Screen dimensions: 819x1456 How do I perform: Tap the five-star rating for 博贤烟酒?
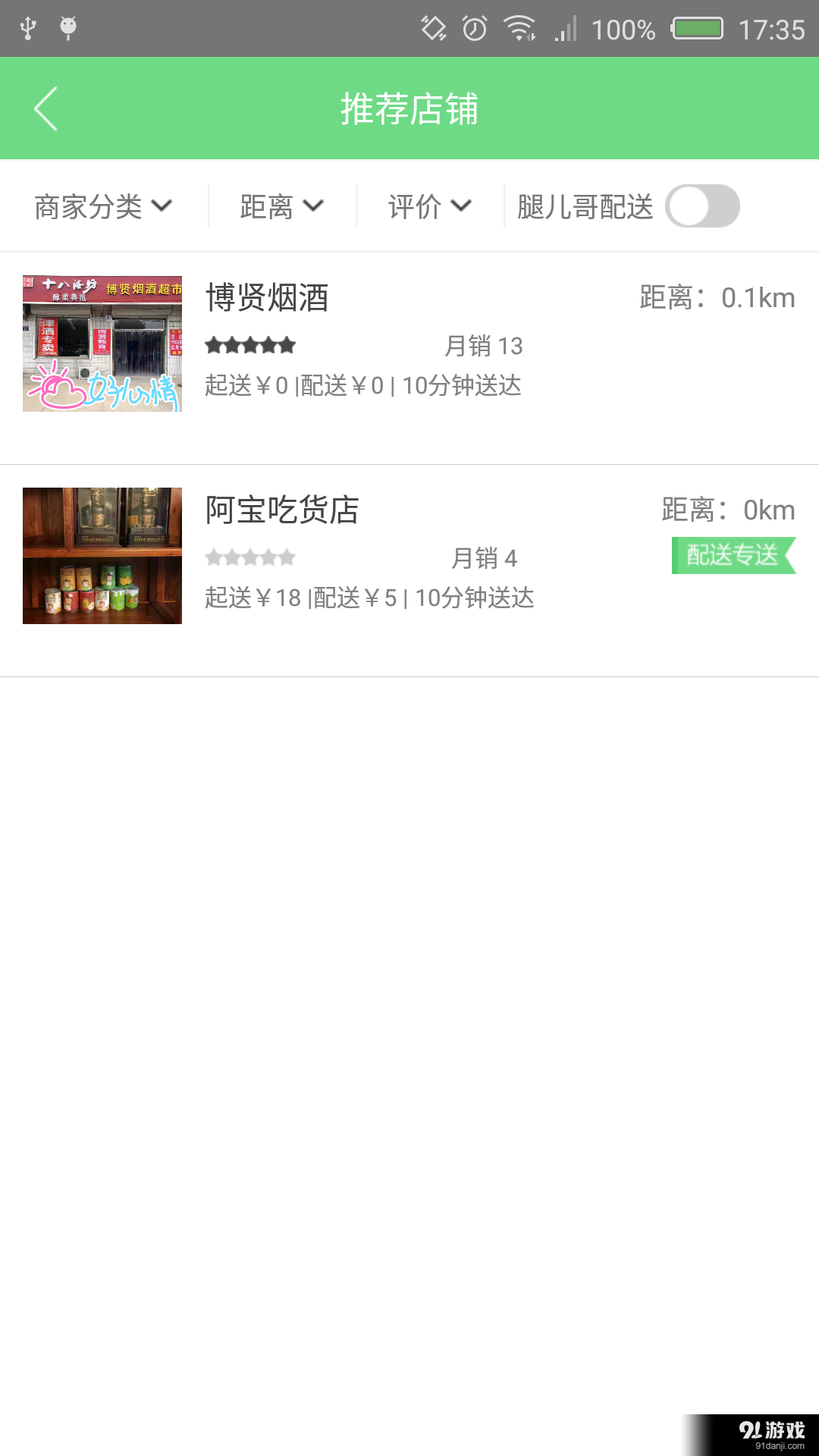[249, 345]
